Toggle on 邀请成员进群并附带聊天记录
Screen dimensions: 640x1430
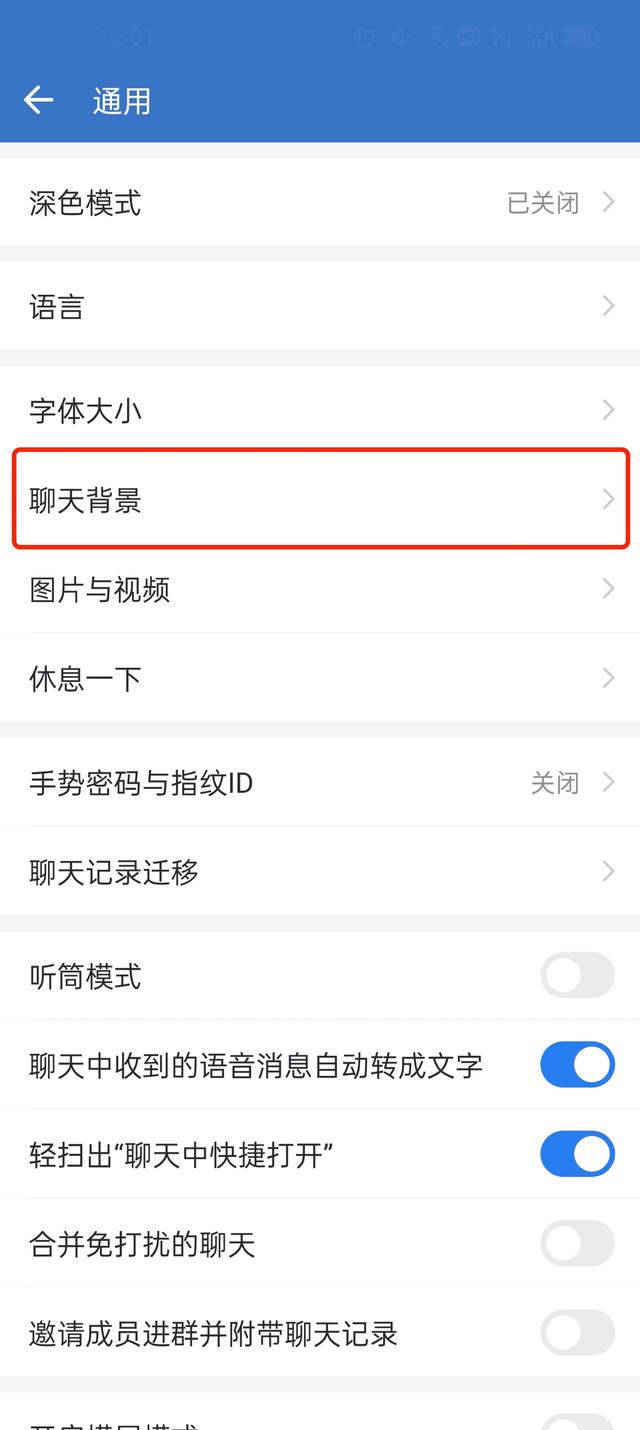coord(577,1333)
